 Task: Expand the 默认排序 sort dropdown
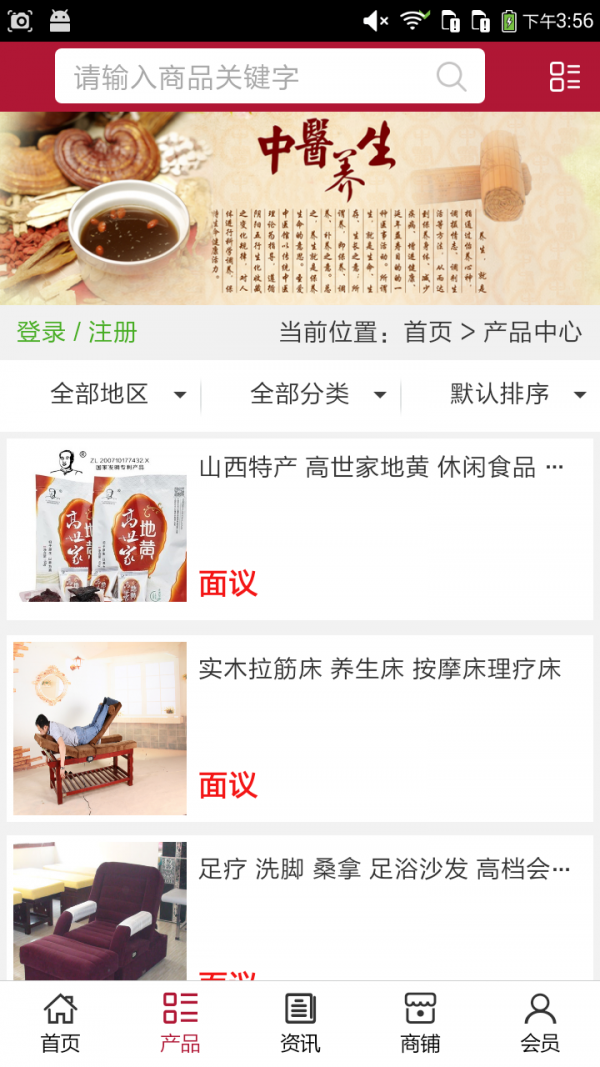click(x=515, y=394)
